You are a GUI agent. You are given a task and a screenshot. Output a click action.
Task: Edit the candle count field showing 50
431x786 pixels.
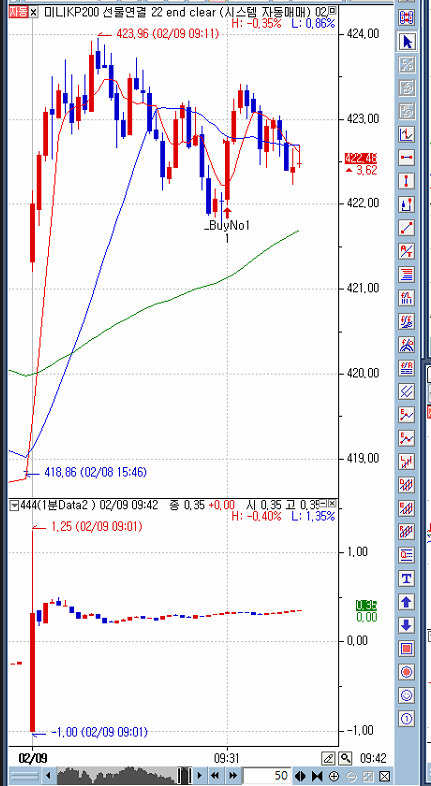(x=267, y=776)
